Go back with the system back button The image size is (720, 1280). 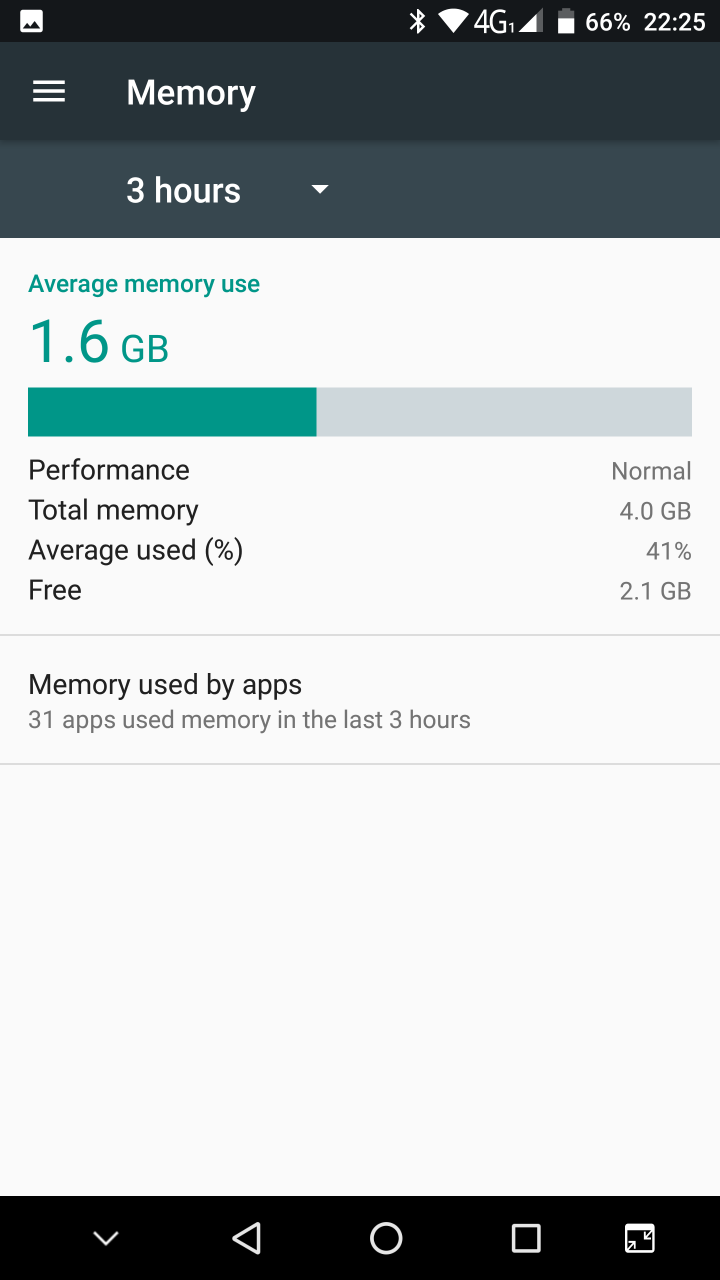(246, 1238)
